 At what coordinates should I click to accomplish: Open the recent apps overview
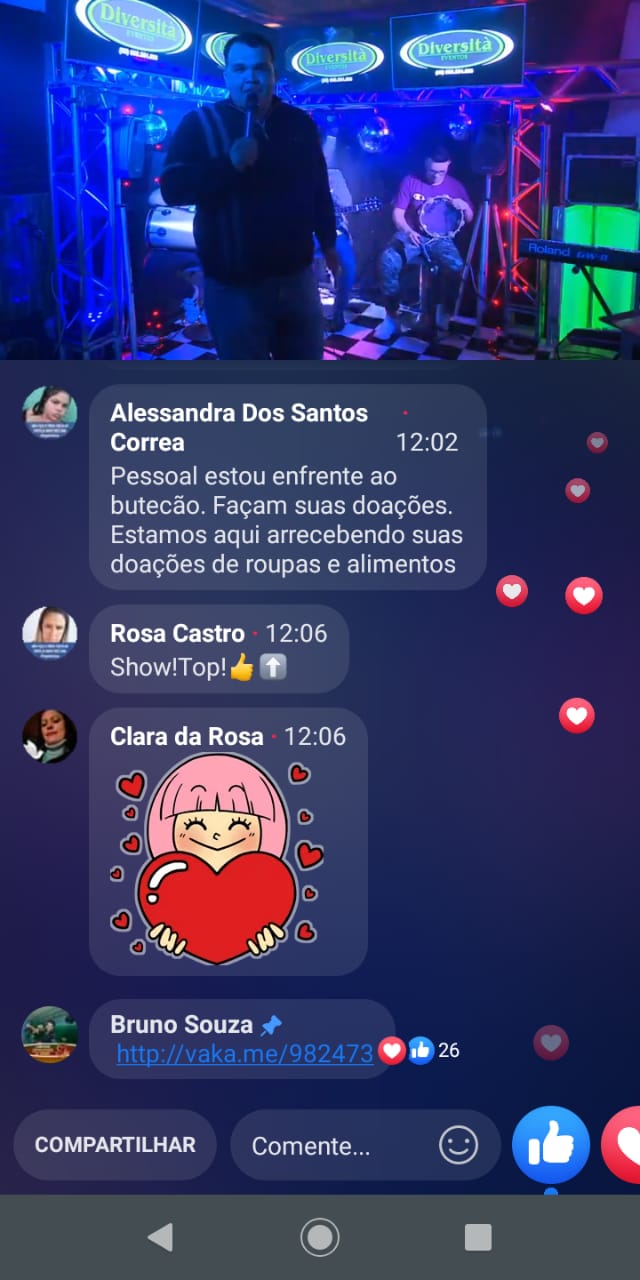[478, 1237]
